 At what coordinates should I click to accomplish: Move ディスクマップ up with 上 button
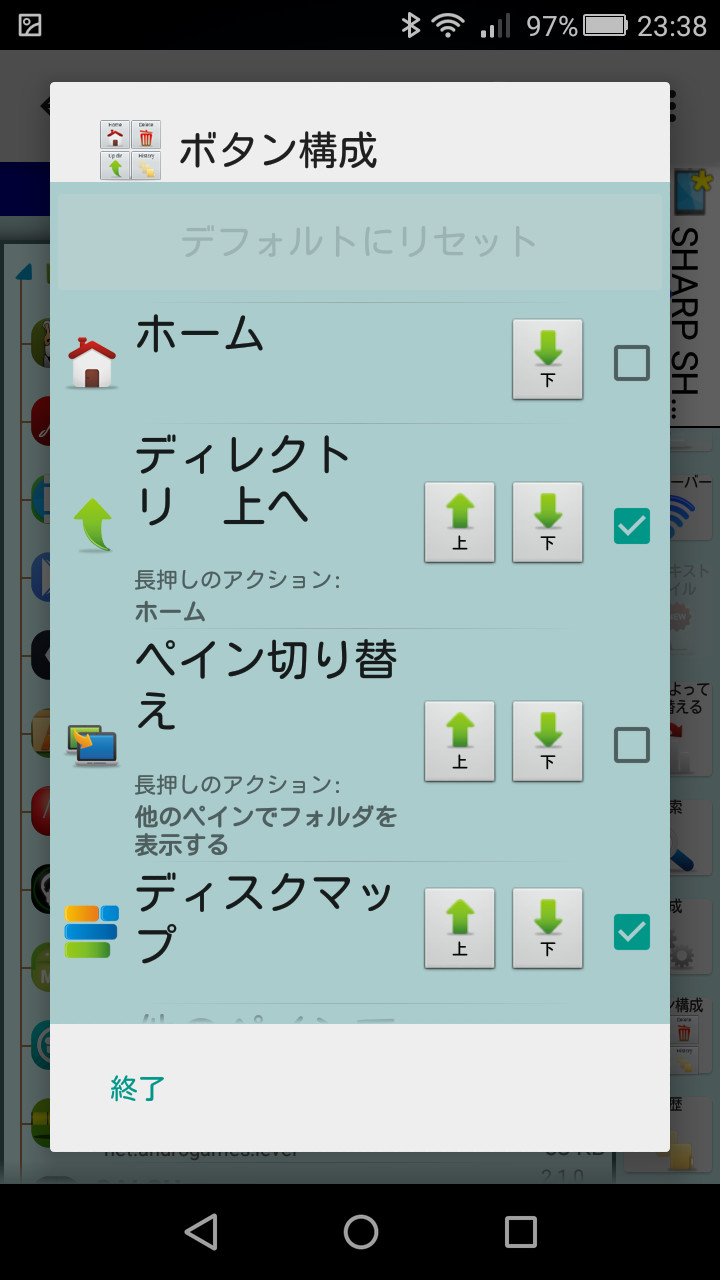459,928
